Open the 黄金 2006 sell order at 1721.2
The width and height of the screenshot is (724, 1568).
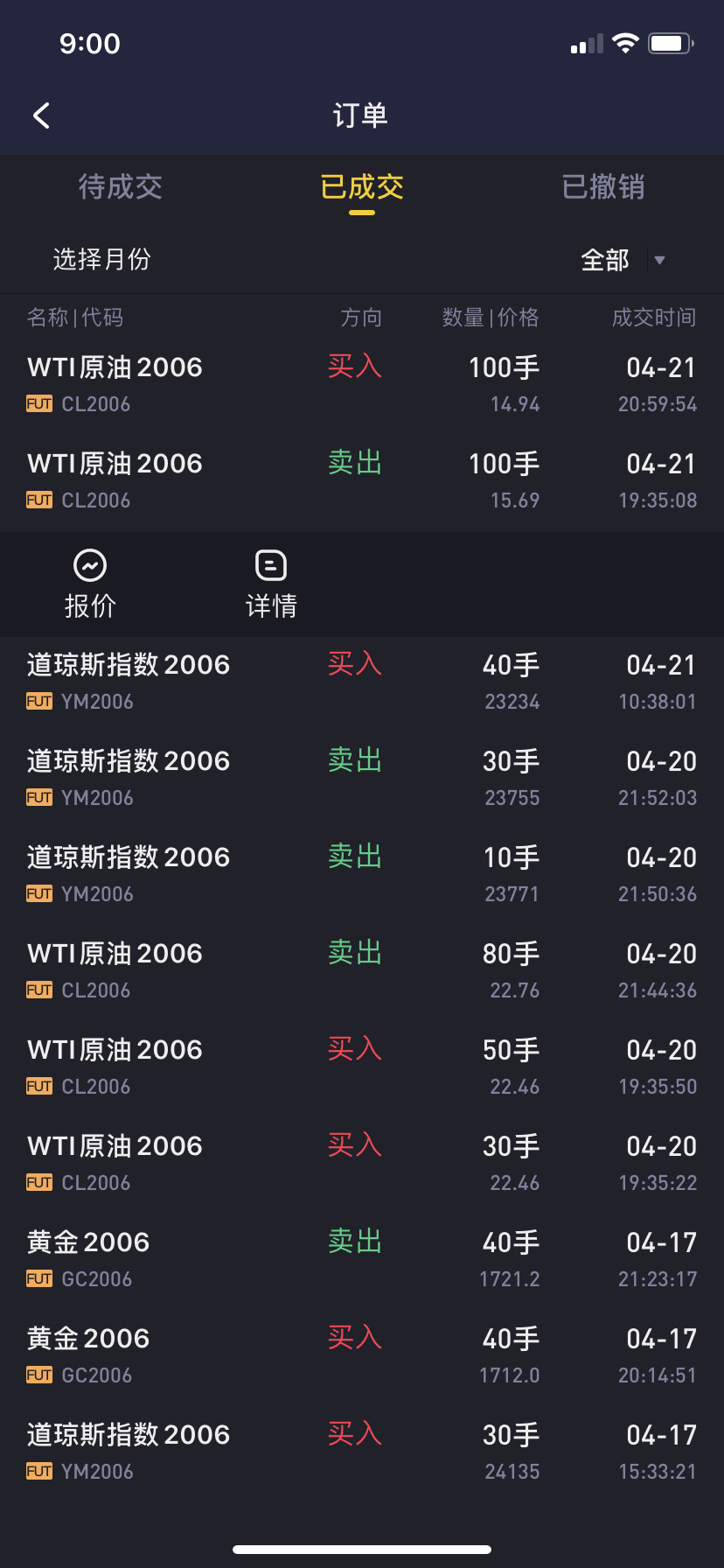(362, 1260)
